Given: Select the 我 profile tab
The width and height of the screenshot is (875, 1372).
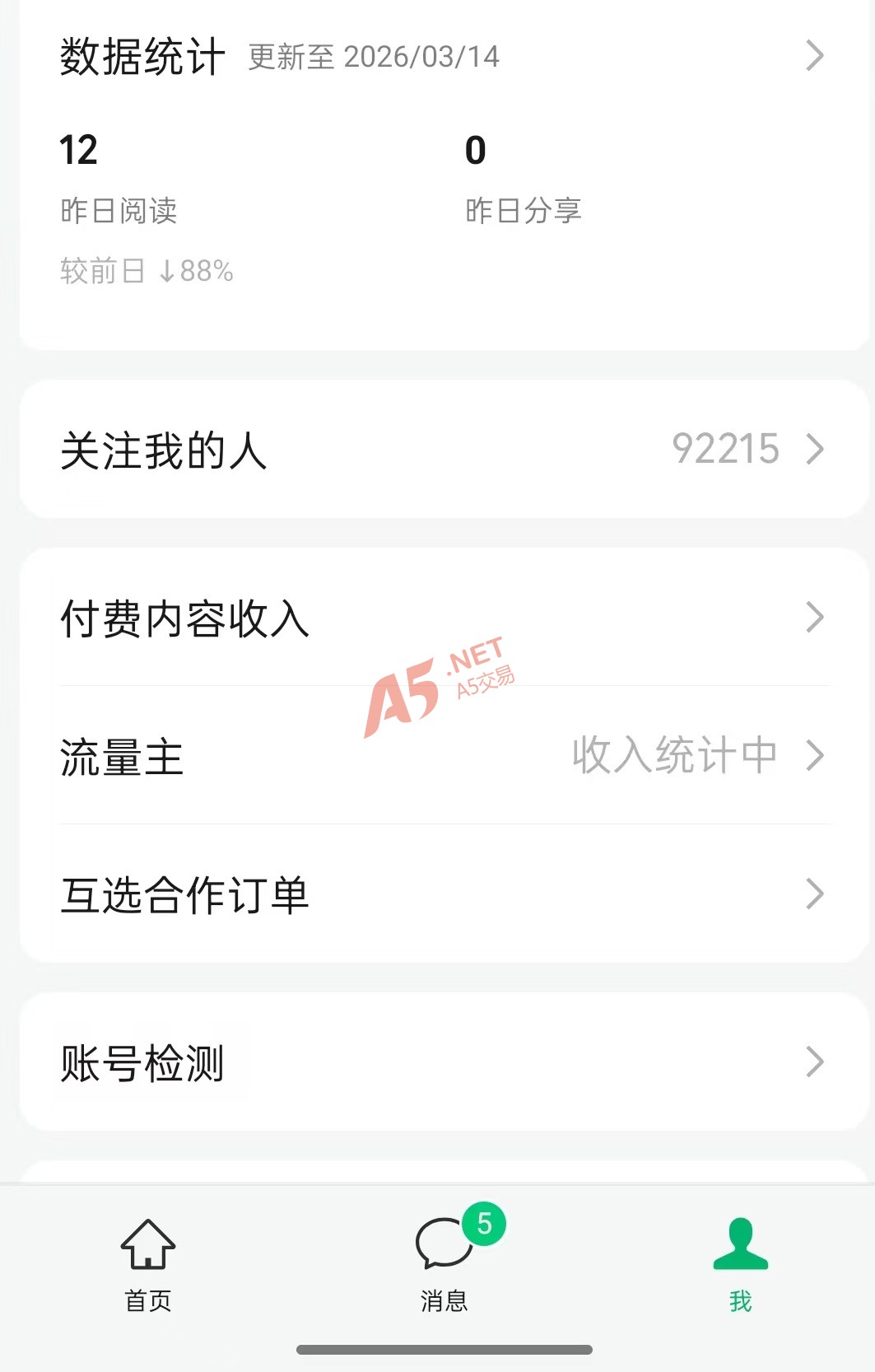Looking at the screenshot, I should [x=740, y=1264].
